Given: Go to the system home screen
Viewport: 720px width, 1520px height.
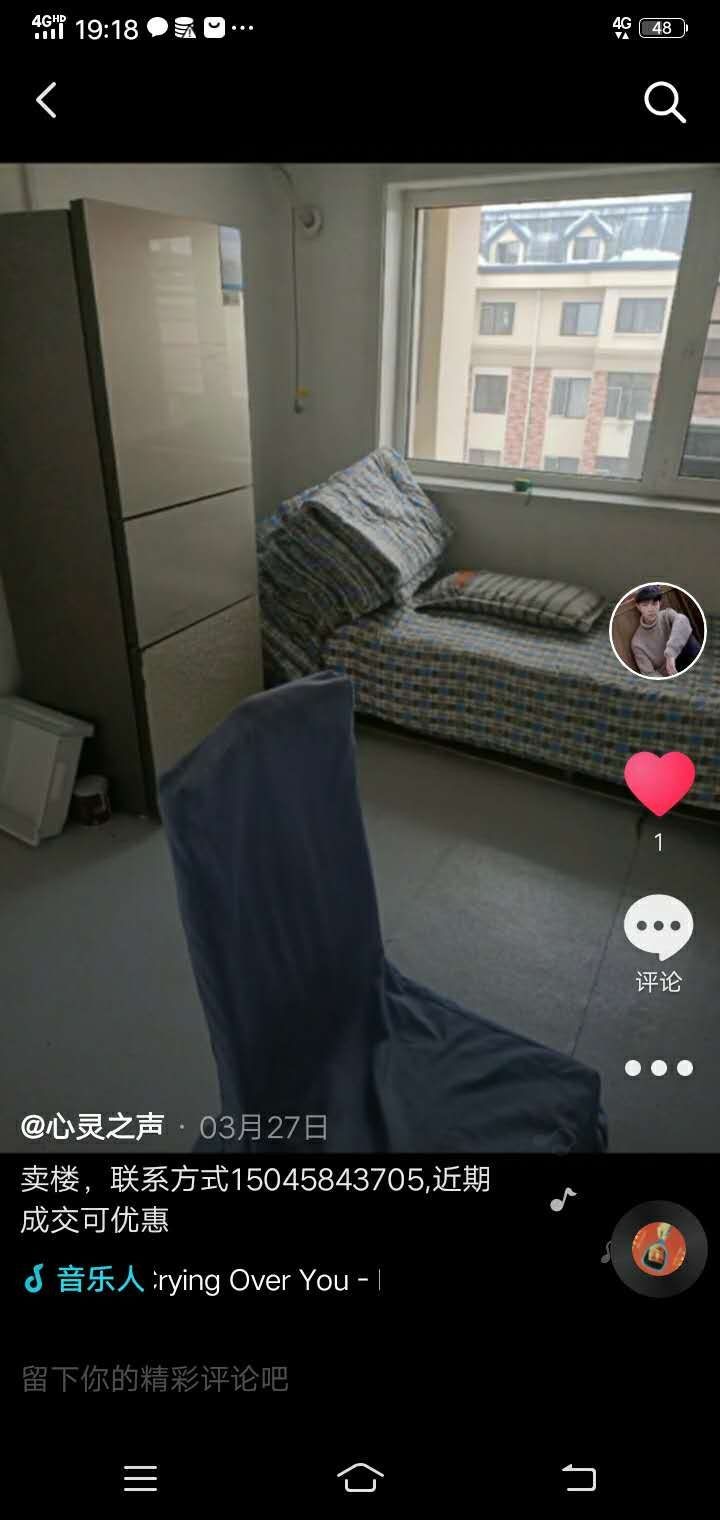Looking at the screenshot, I should (360, 1477).
